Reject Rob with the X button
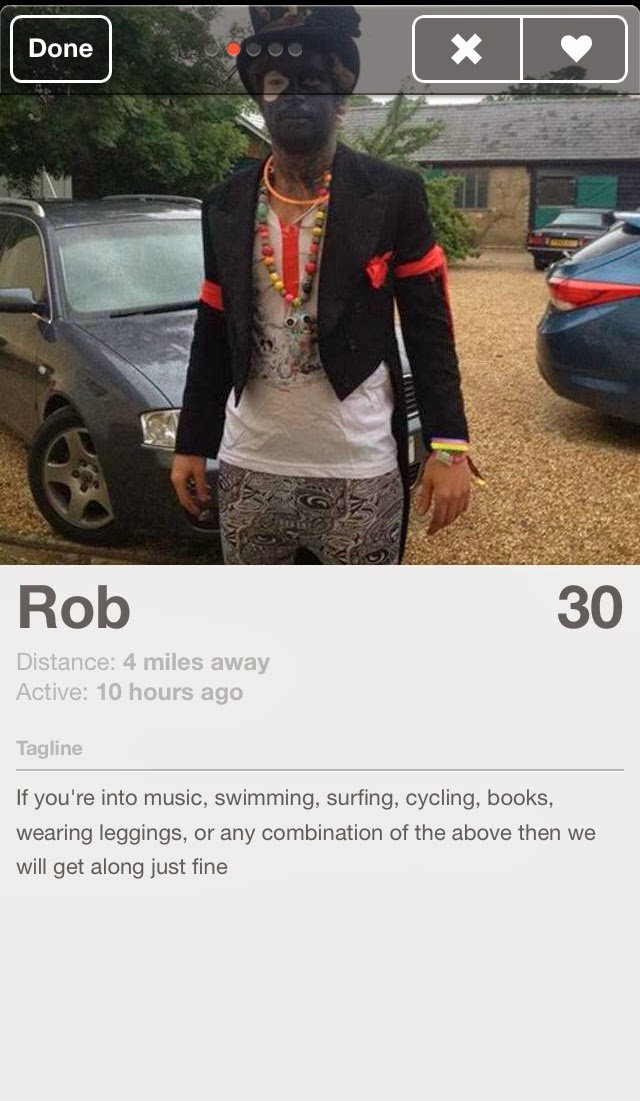The width and height of the screenshot is (640, 1101). (x=467, y=49)
